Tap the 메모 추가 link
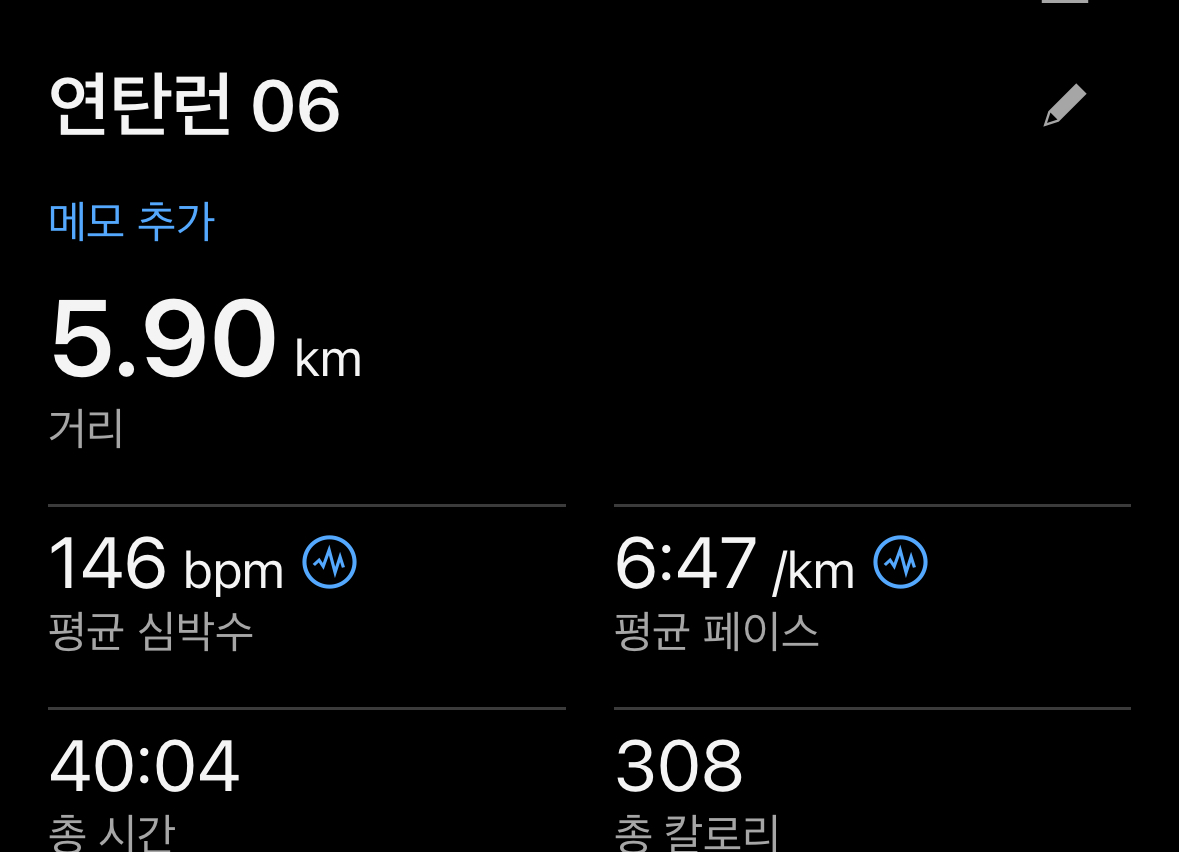Viewport: 1179px width, 852px height. (132, 221)
